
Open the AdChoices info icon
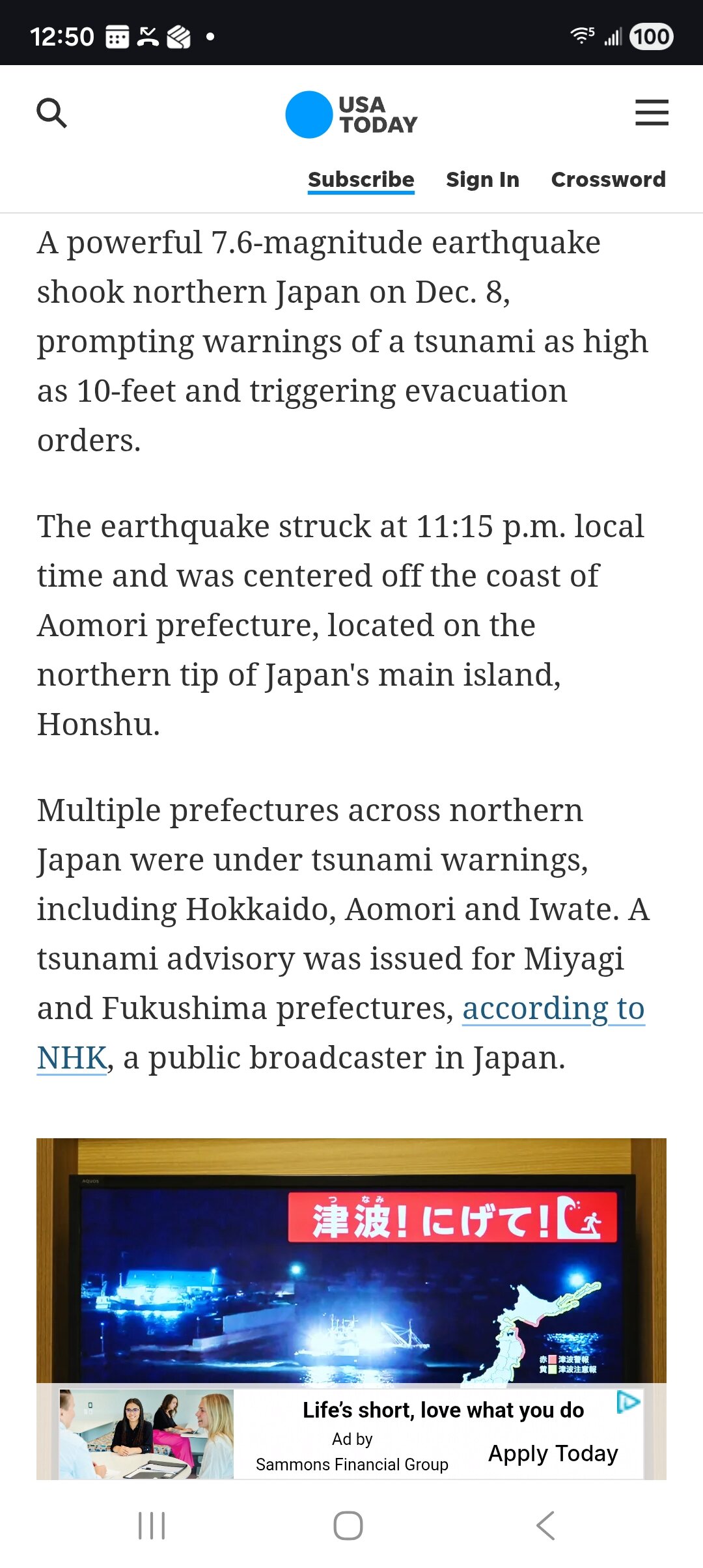pyautogui.click(x=628, y=1401)
